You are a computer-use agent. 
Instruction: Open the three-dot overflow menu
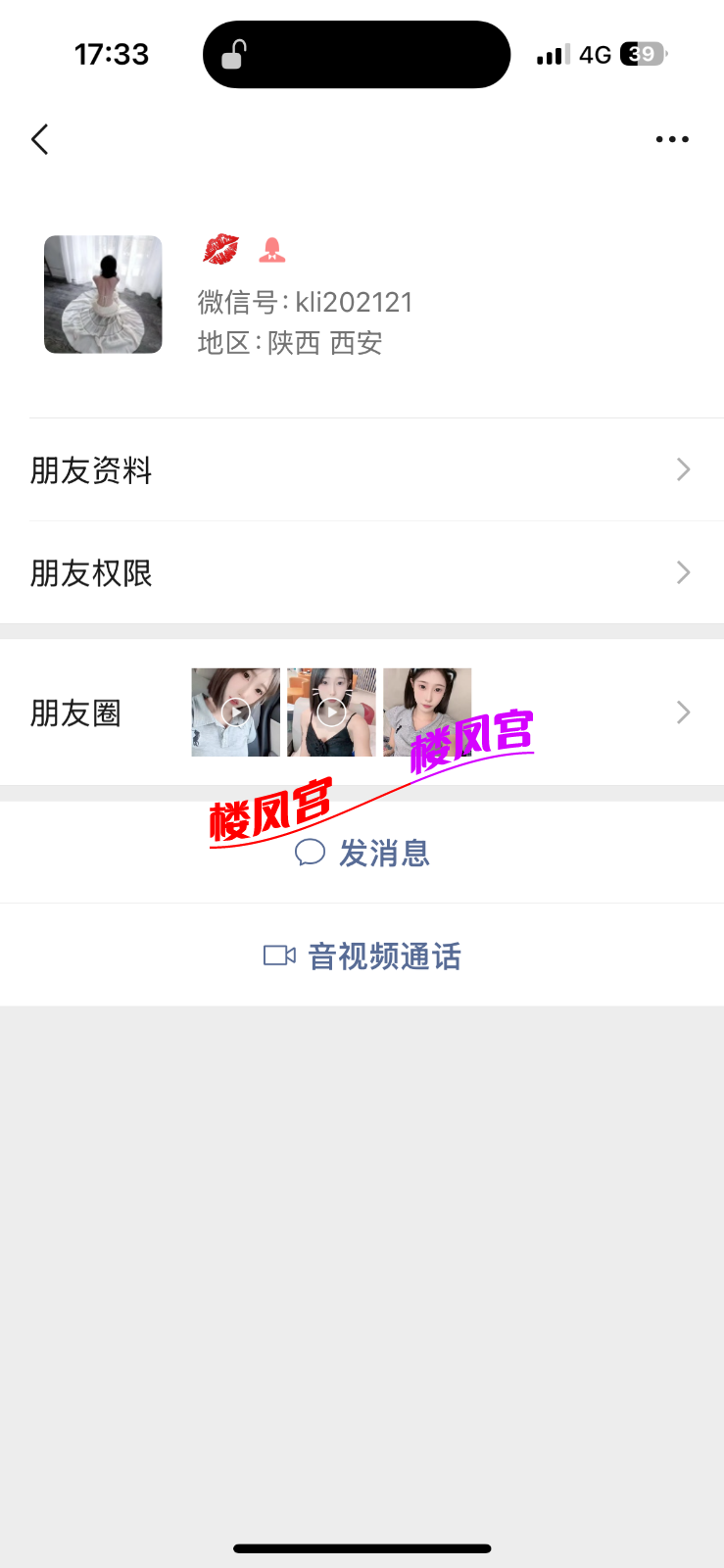(672, 139)
